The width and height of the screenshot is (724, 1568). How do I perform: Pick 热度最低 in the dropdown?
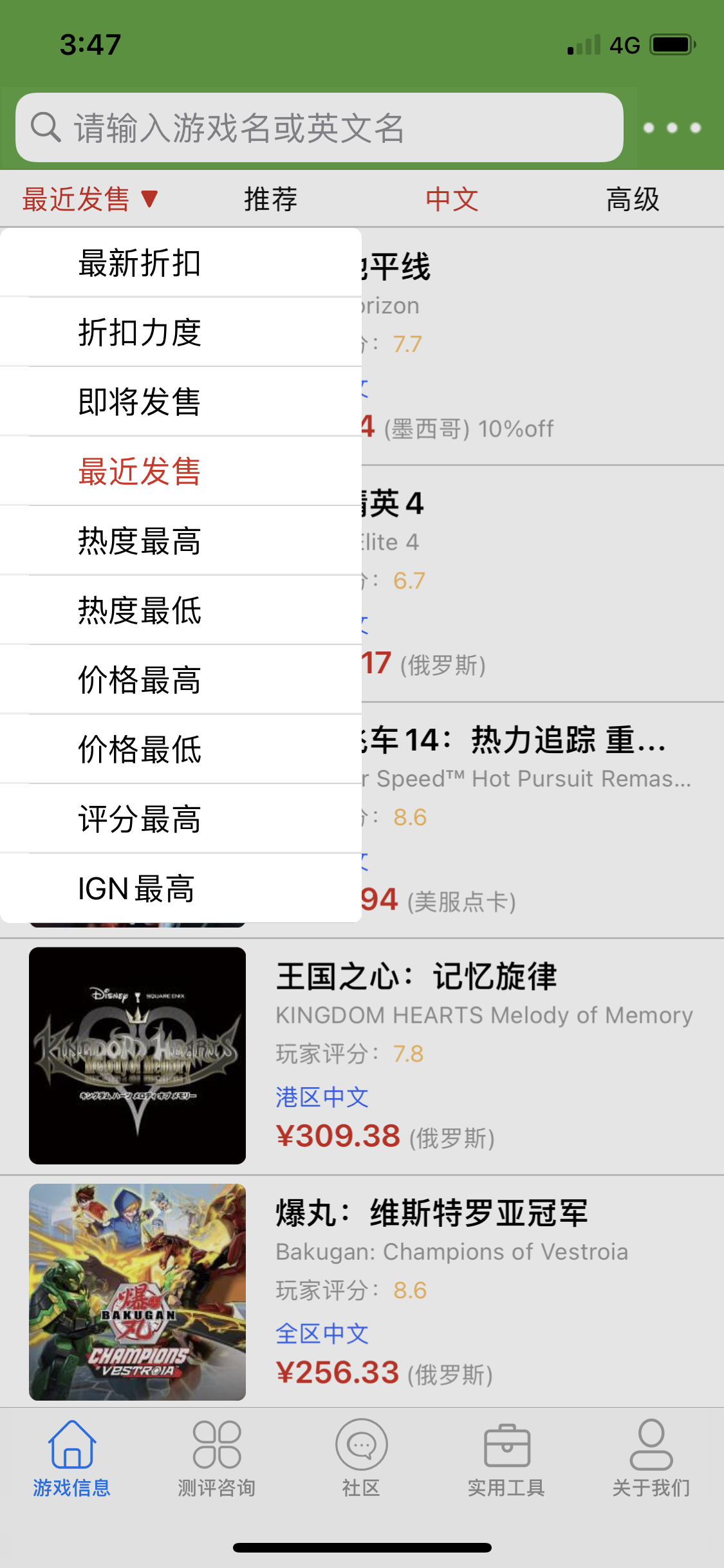click(181, 610)
